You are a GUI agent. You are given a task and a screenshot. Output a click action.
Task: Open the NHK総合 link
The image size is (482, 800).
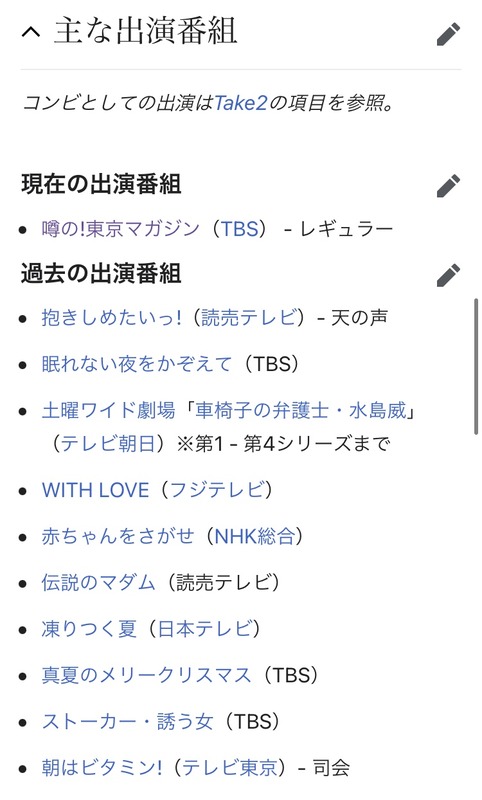[x=255, y=537]
